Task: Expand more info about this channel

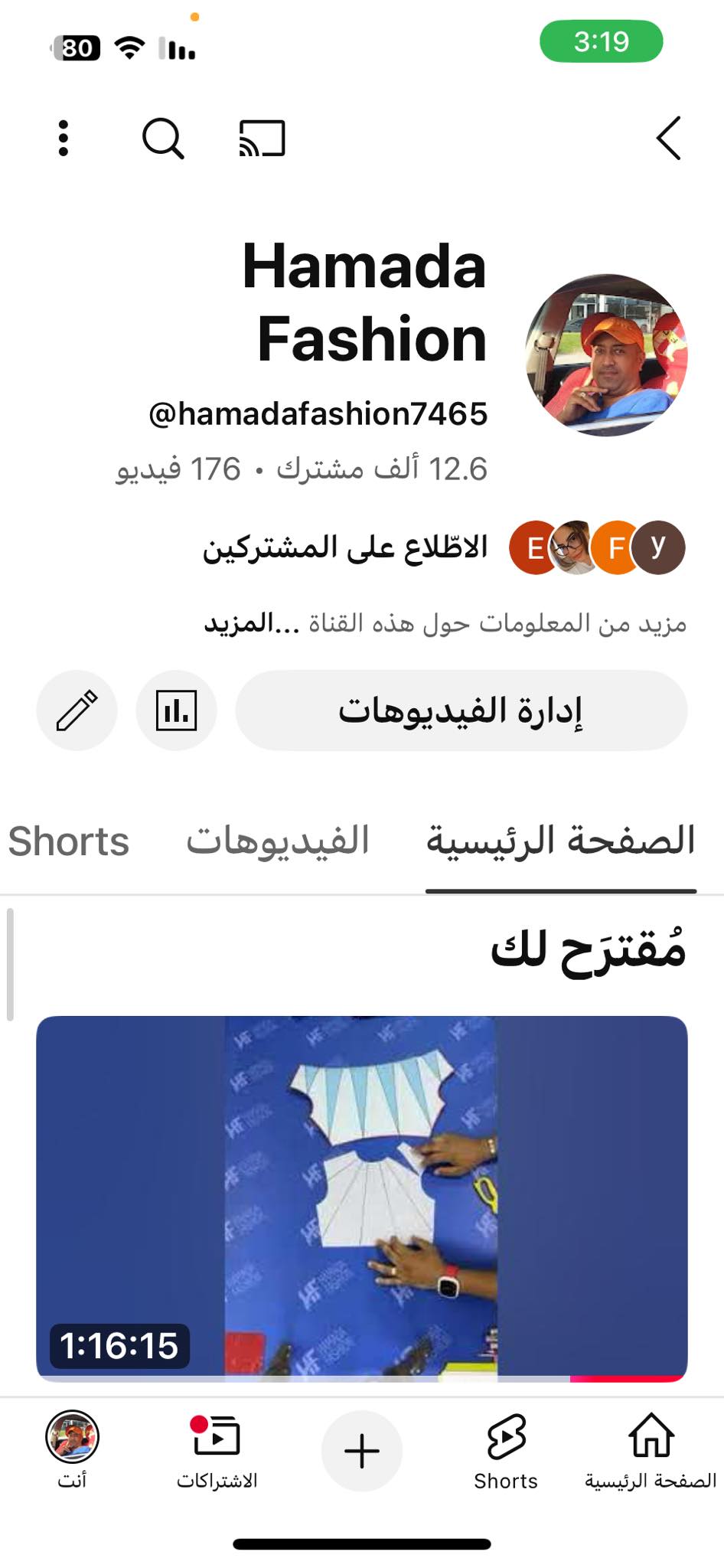Action: point(445,623)
